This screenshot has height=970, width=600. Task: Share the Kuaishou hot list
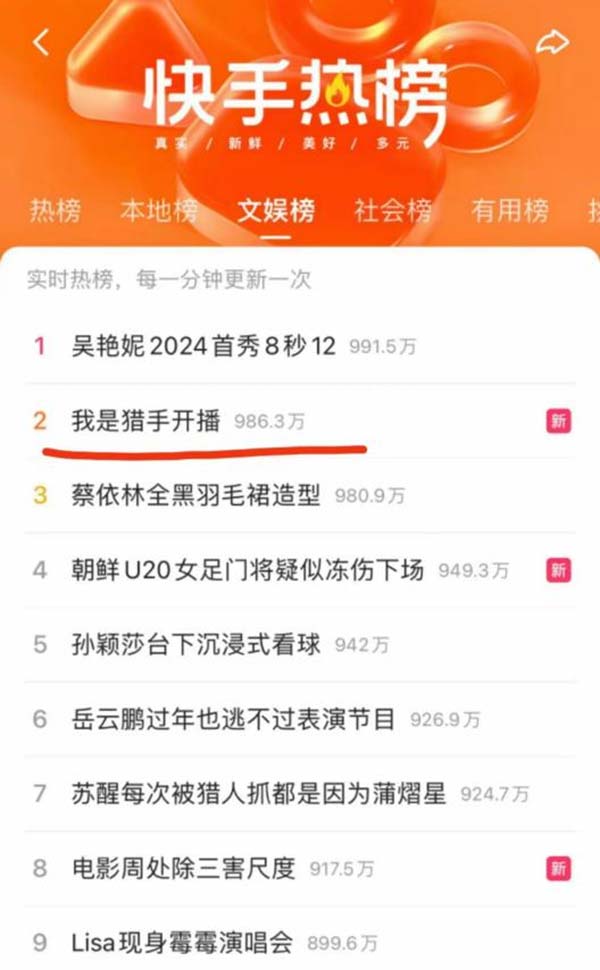[x=552, y=42]
